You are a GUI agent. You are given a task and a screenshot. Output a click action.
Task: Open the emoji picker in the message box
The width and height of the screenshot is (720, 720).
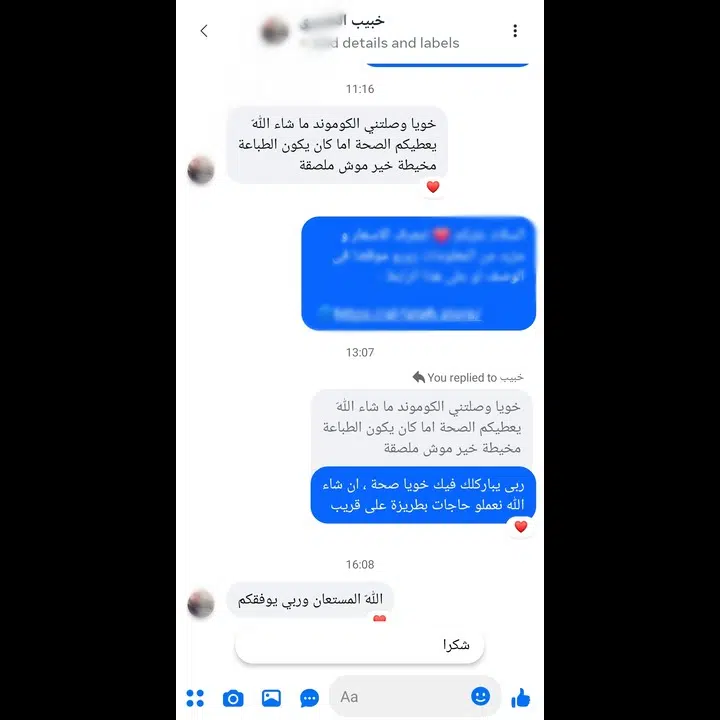coord(480,696)
